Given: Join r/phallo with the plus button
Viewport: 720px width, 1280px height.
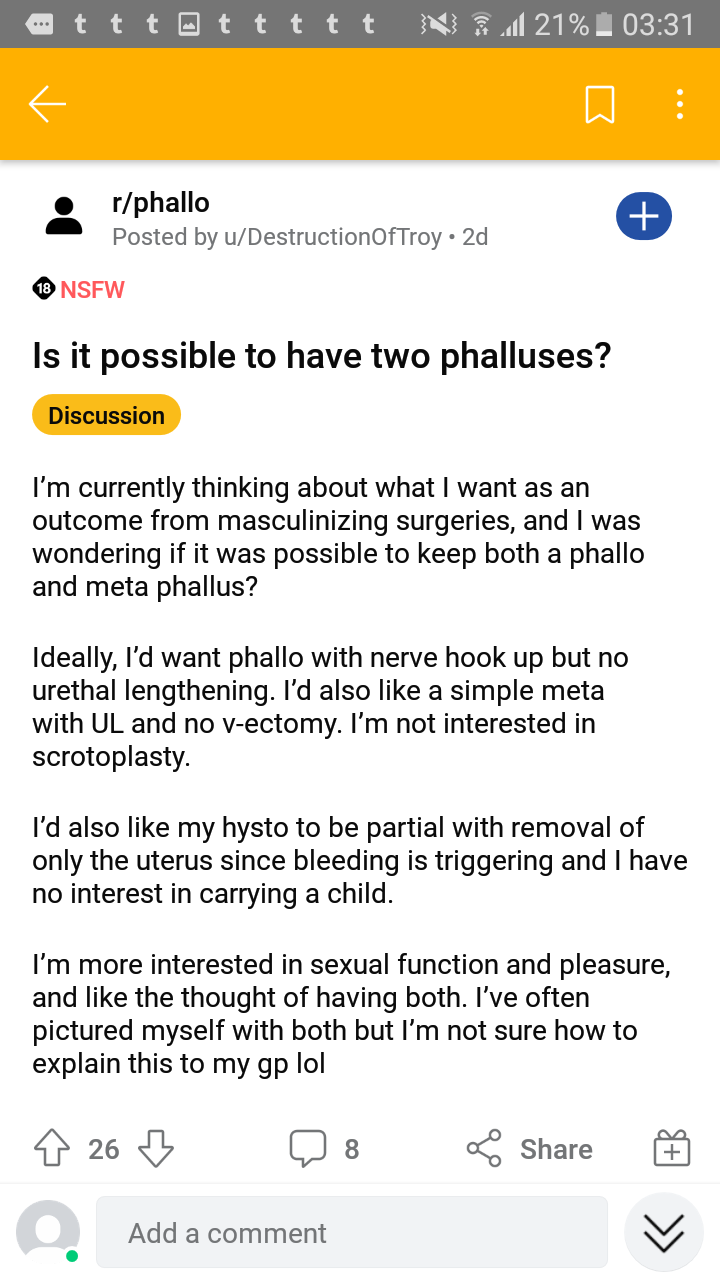Looking at the screenshot, I should [x=644, y=216].
